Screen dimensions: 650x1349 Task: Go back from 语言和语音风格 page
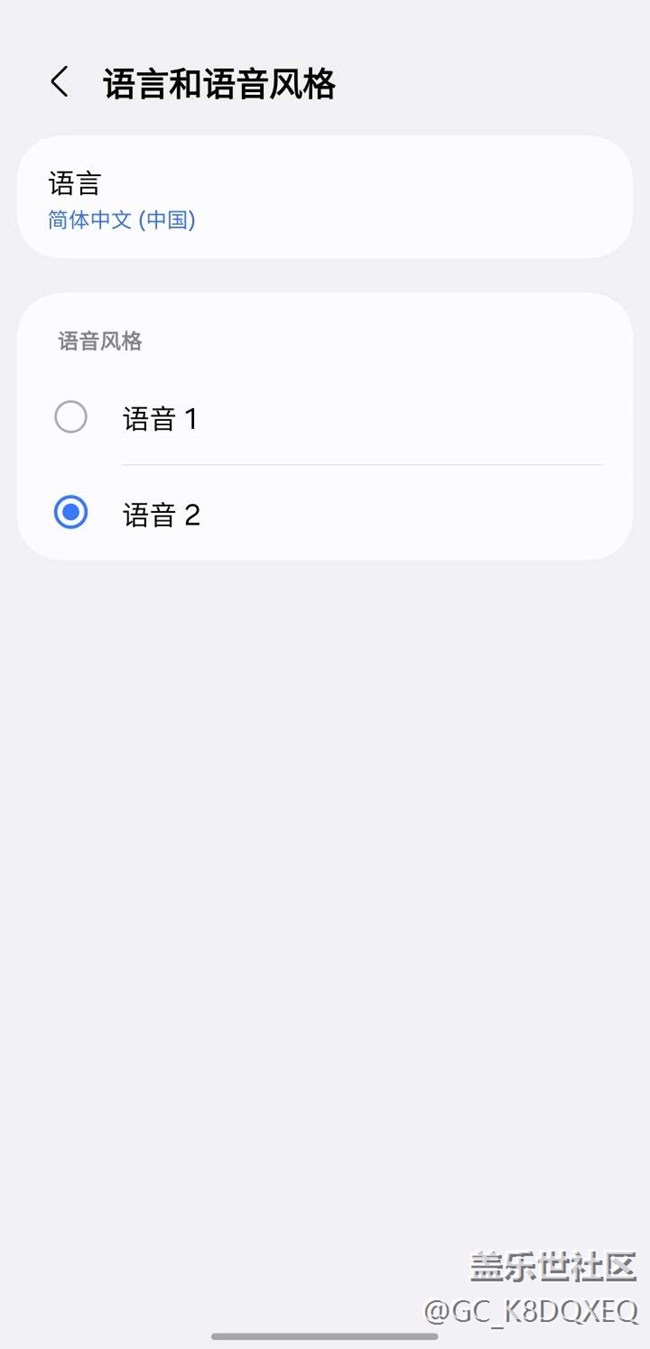click(60, 83)
